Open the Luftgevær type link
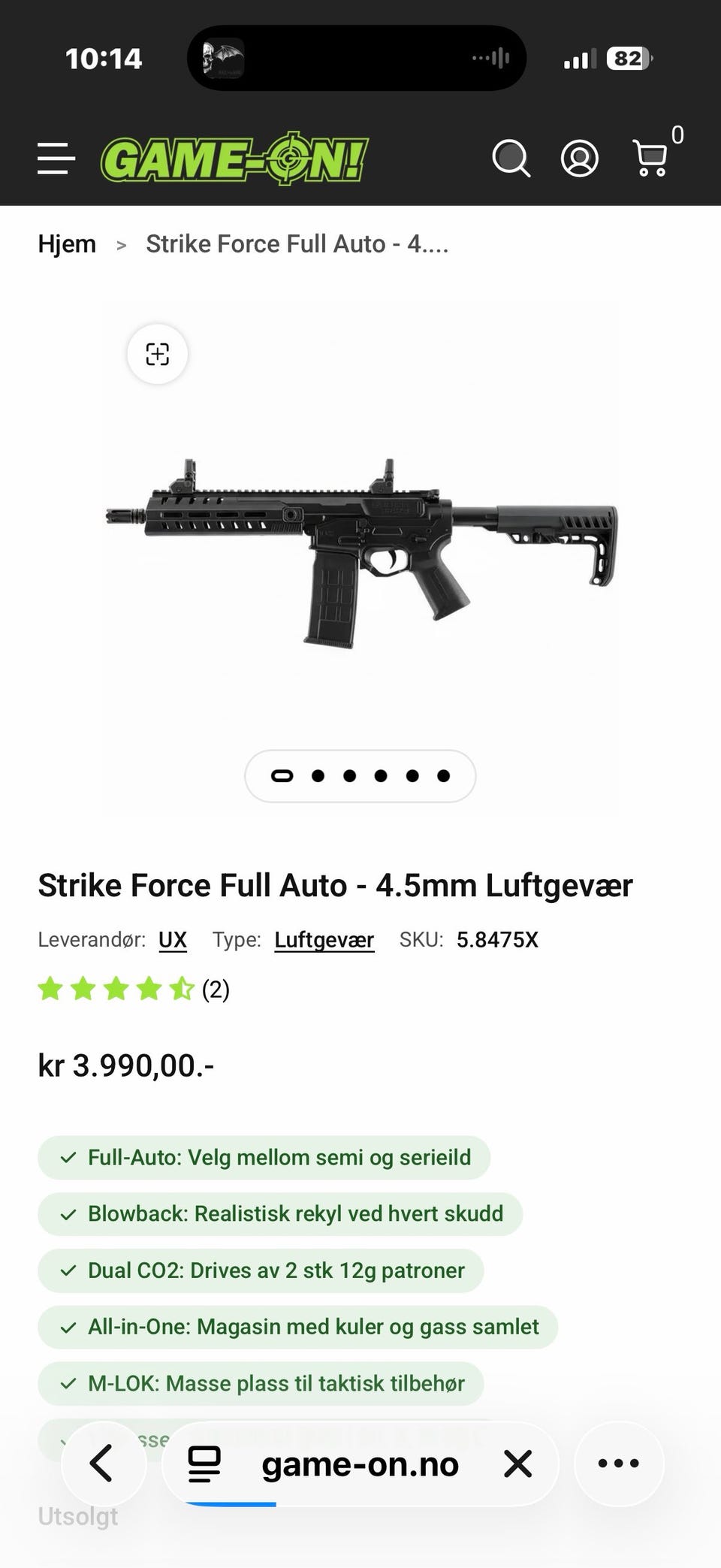The height and width of the screenshot is (1568, 721). coord(324,940)
